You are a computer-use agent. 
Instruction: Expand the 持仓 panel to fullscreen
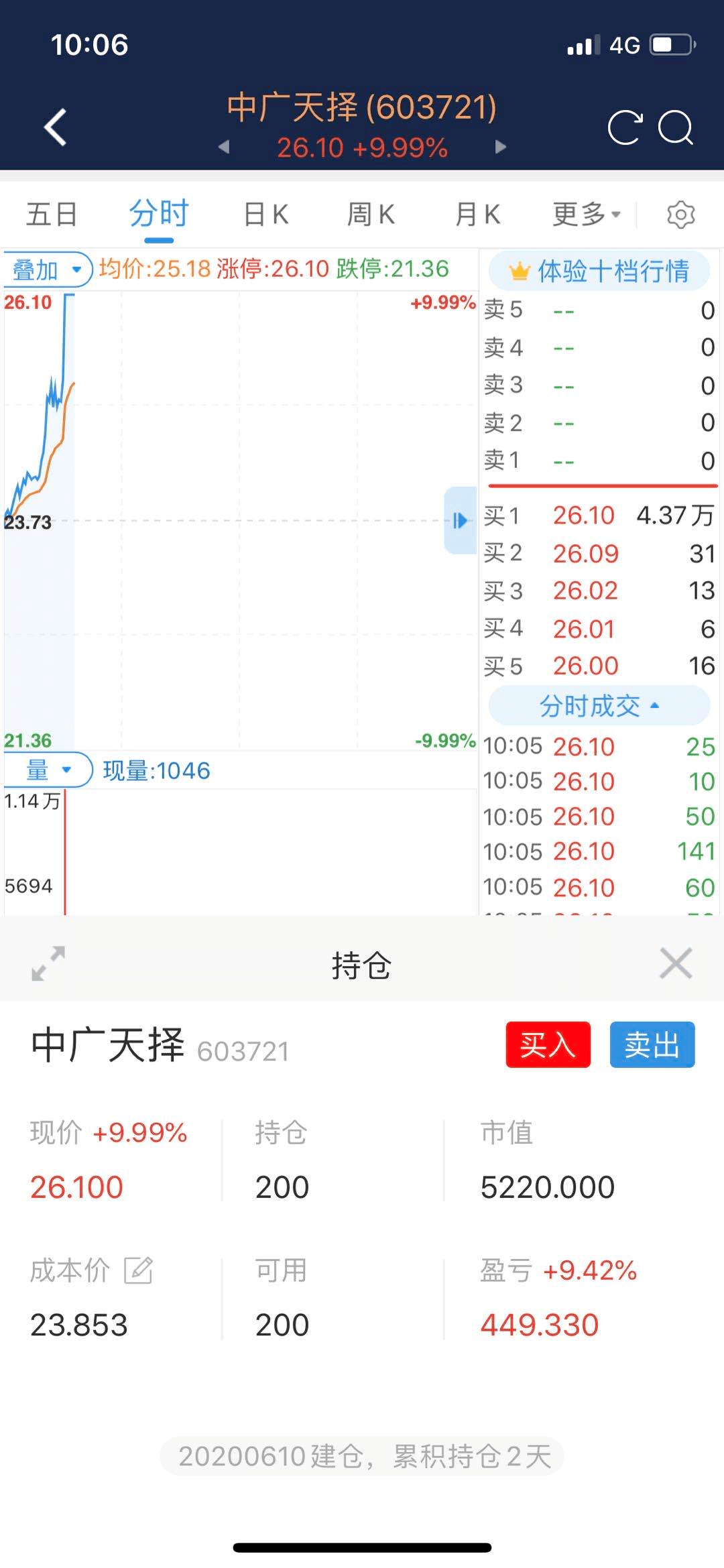point(48,963)
